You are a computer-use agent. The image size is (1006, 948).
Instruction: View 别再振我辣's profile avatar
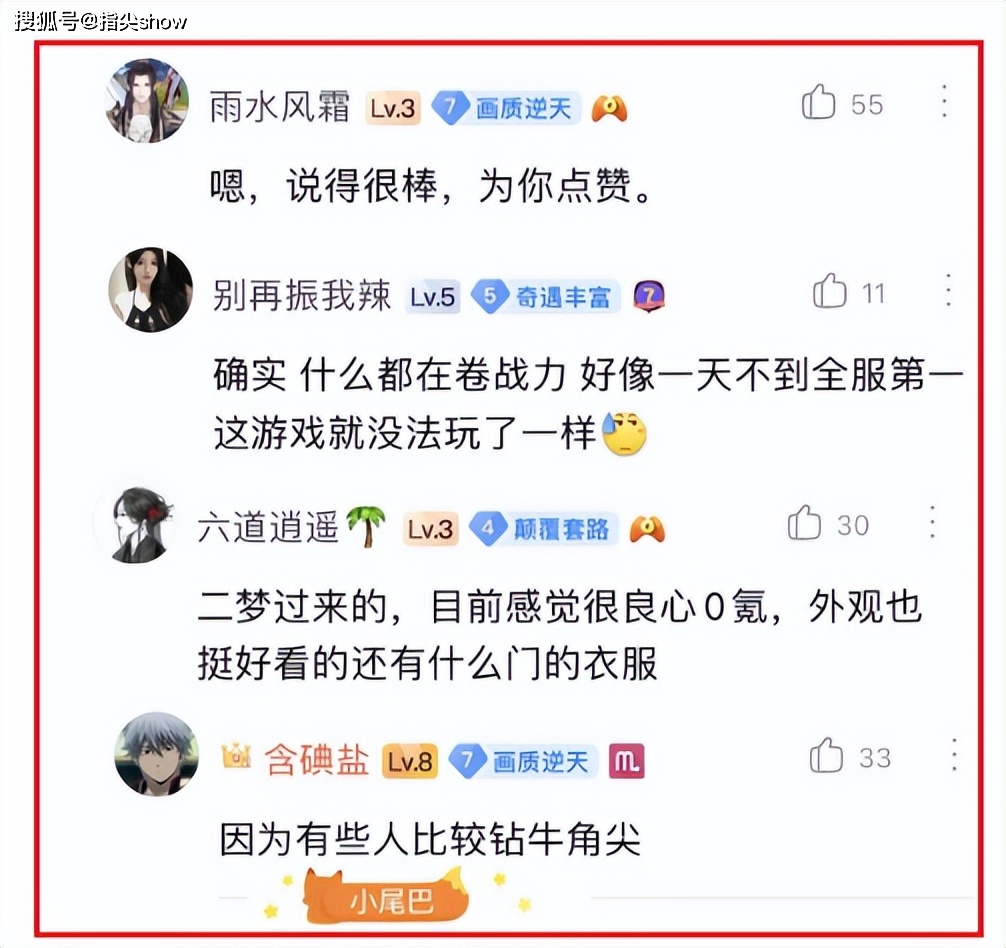(150, 290)
